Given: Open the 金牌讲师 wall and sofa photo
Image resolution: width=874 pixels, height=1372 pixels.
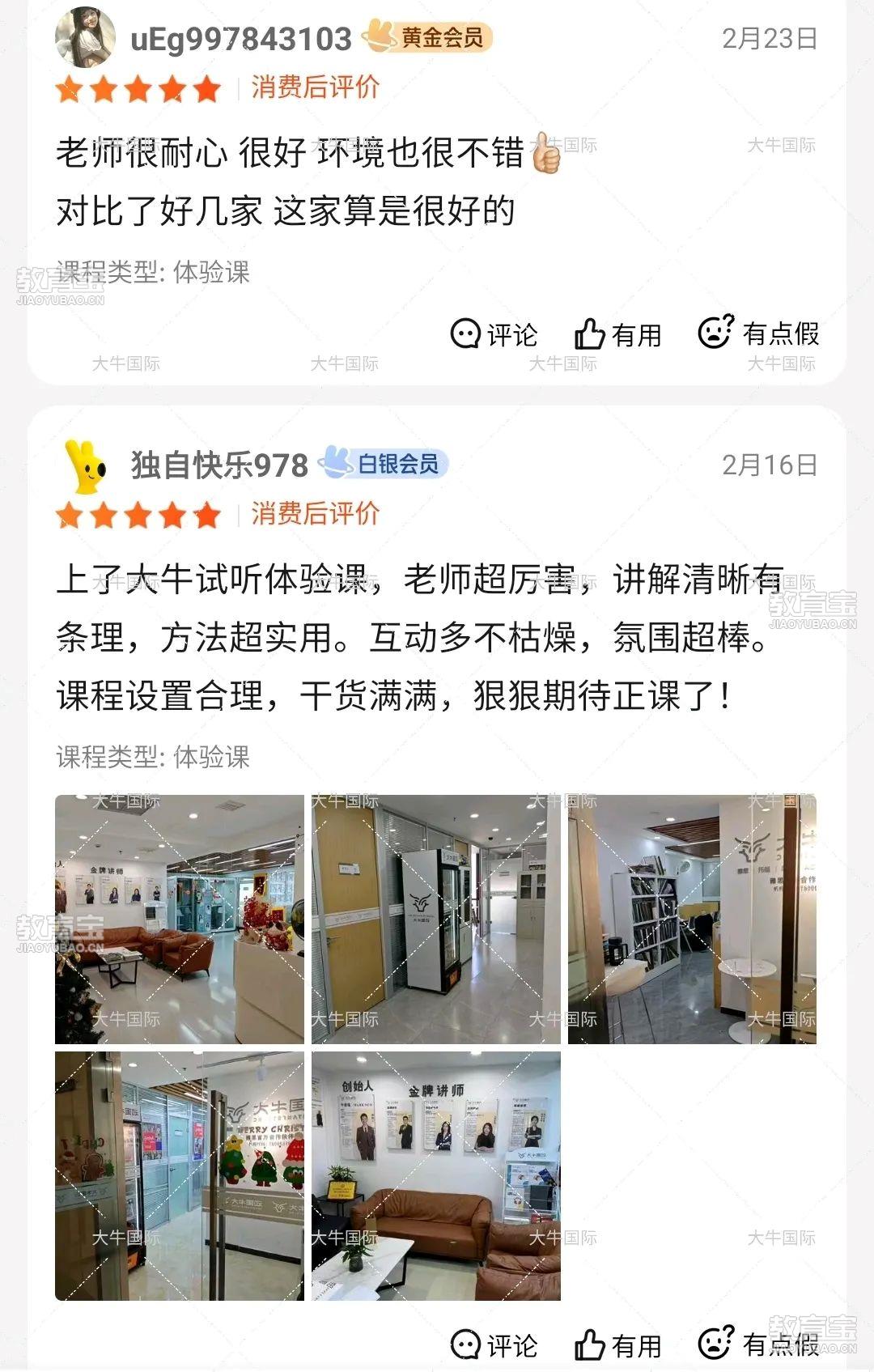Looking at the screenshot, I should tap(436, 1175).
